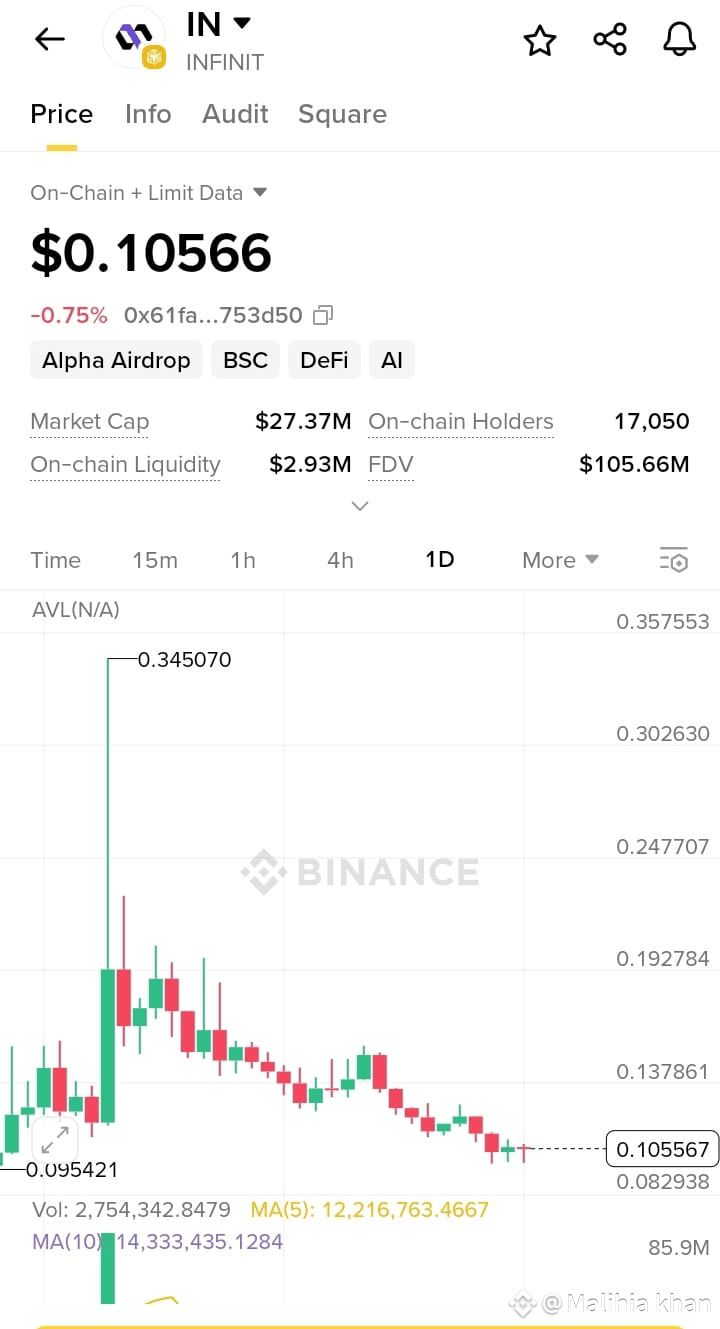Go back using the arrow icon

[x=49, y=38]
